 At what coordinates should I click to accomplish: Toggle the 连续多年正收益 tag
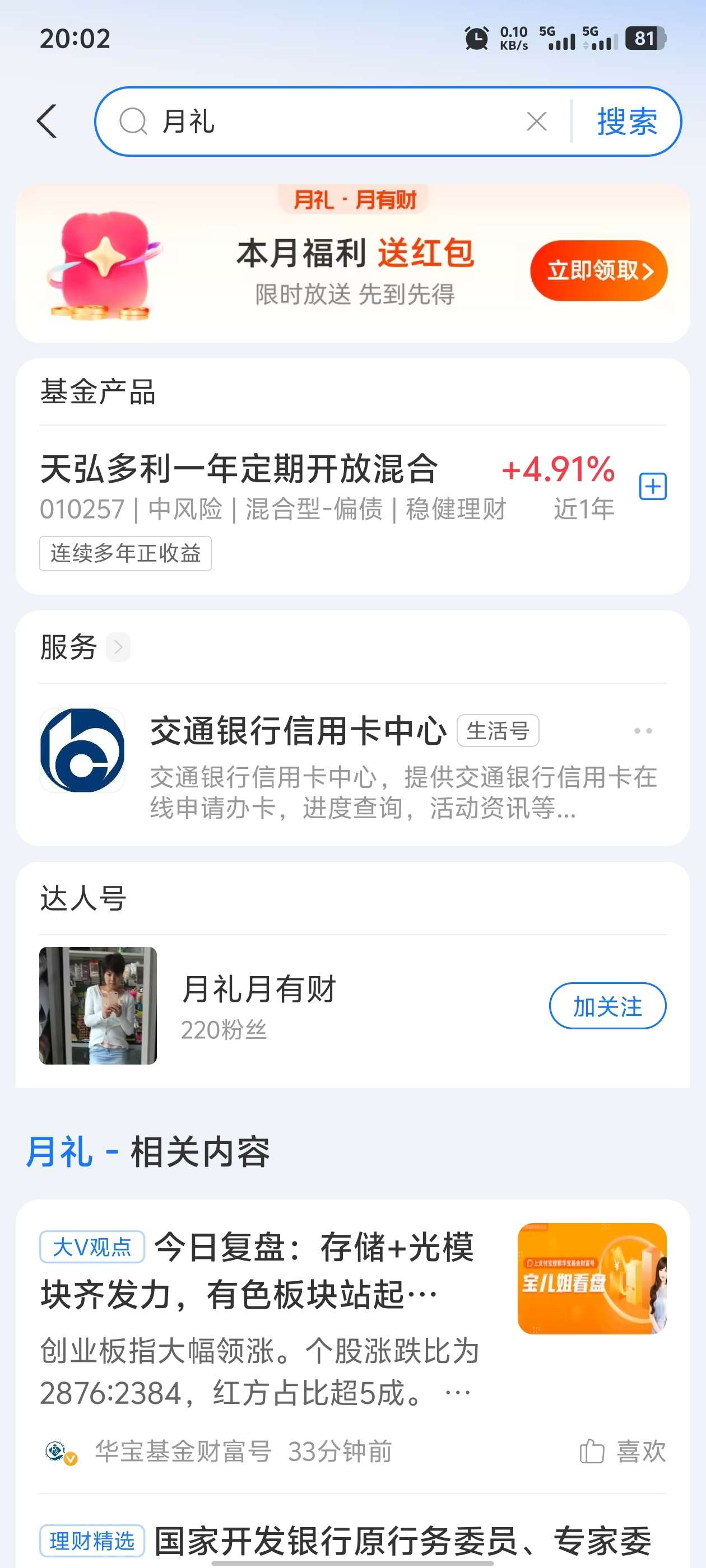(126, 553)
